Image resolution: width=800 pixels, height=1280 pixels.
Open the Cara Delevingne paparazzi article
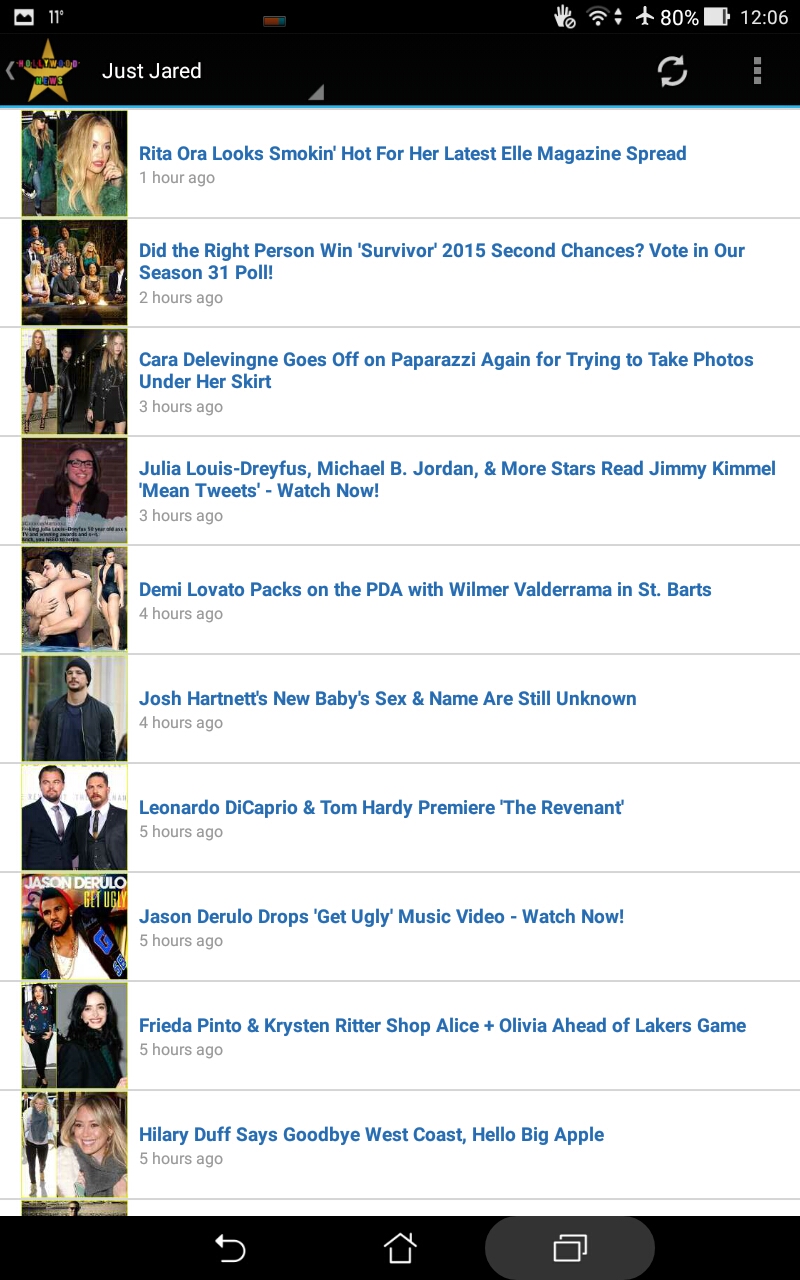tap(446, 370)
